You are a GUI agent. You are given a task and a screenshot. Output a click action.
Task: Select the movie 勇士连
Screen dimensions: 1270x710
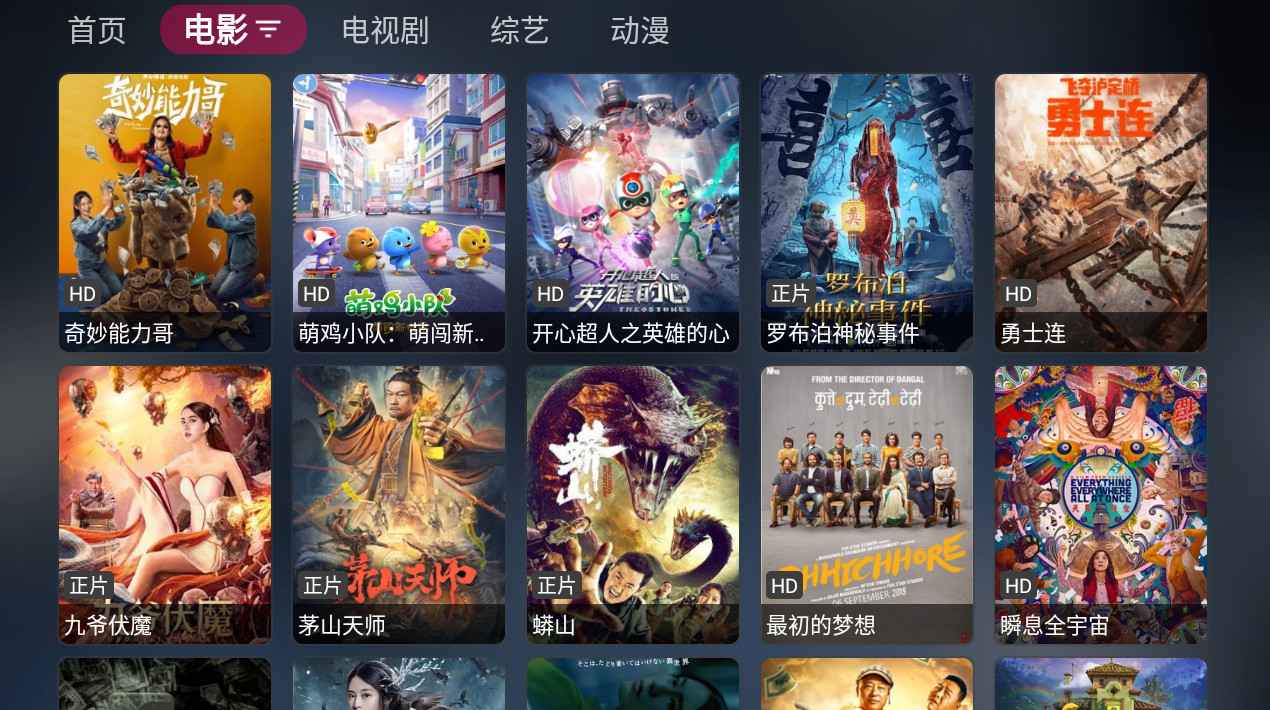1101,212
